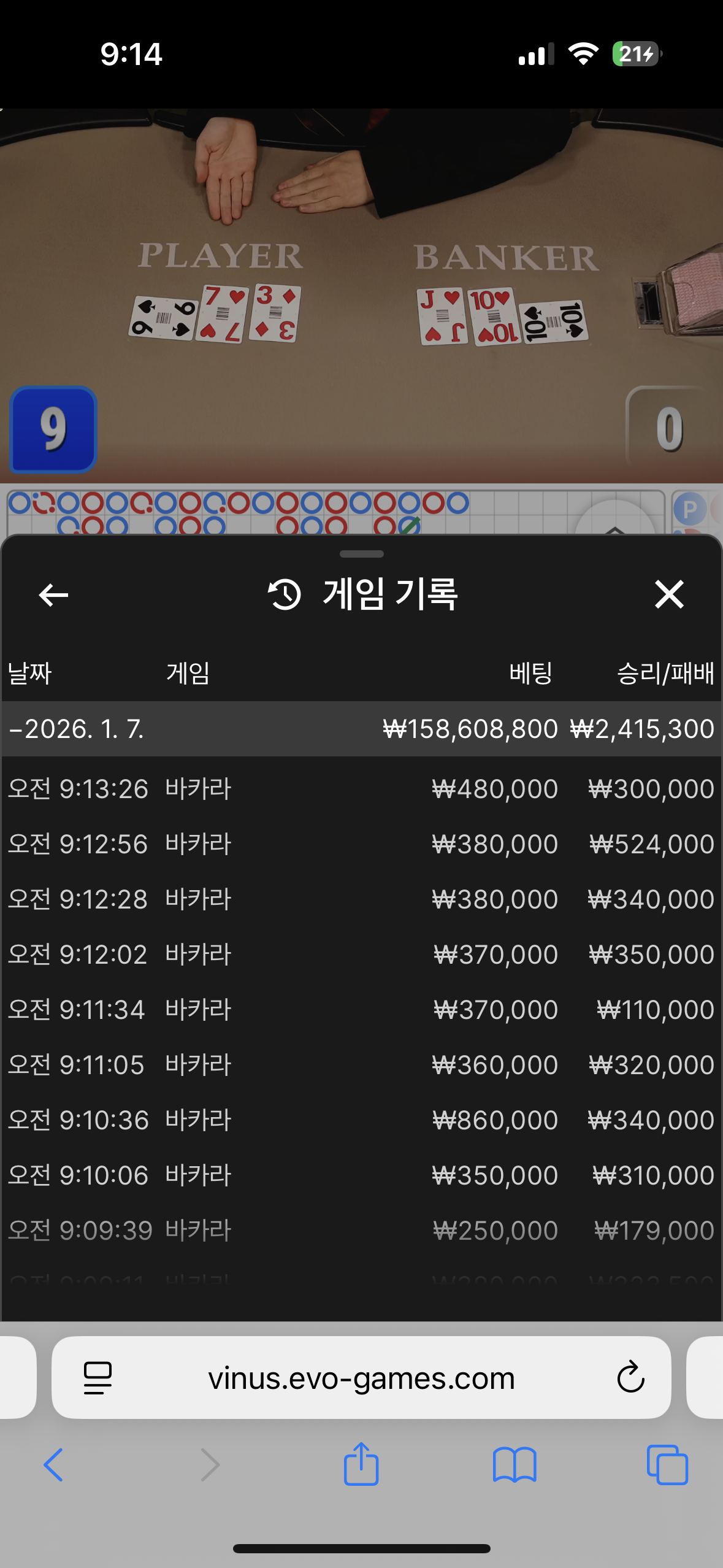Tap the vinus.evo-games.com address bar

[x=361, y=1378]
